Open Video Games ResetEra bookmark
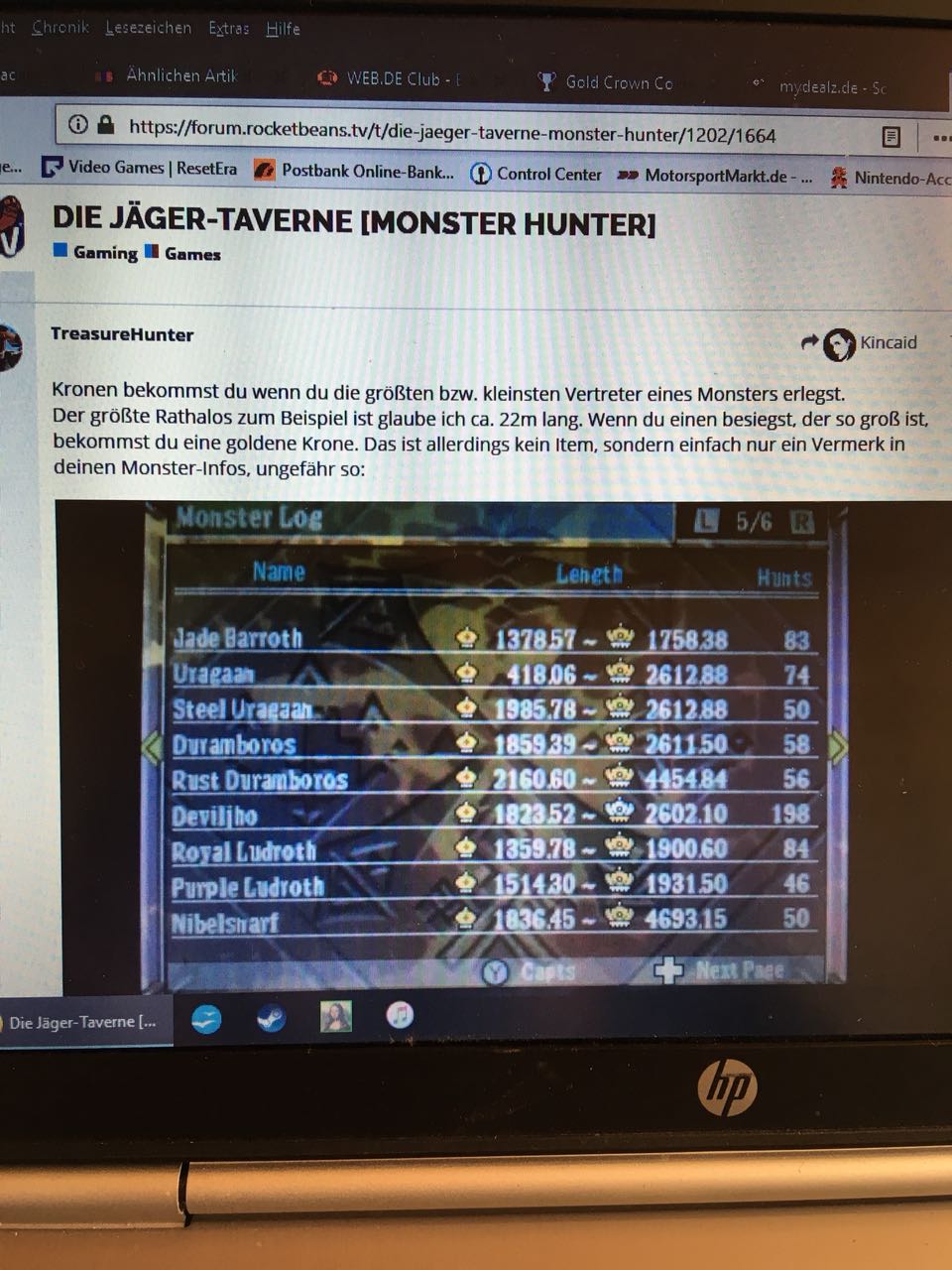The height and width of the screenshot is (1270, 952). click(141, 168)
